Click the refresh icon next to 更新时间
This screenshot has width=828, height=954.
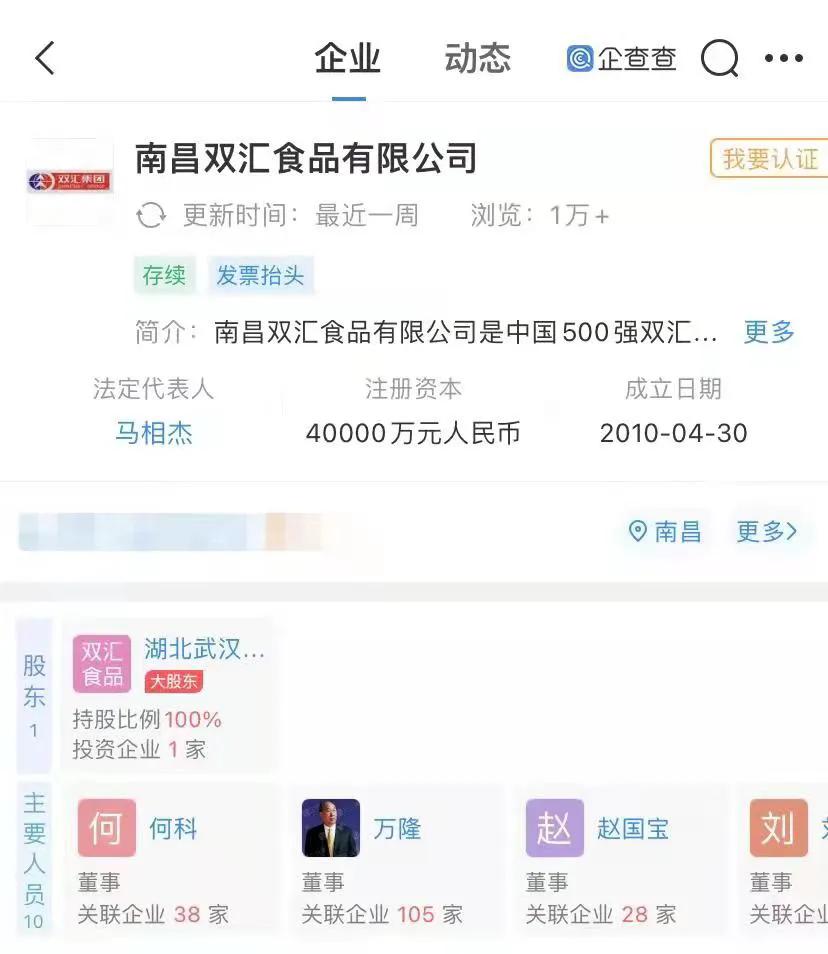click(x=152, y=214)
